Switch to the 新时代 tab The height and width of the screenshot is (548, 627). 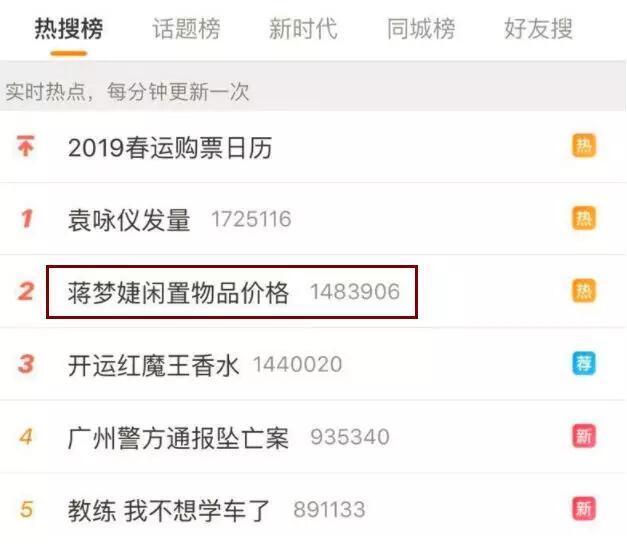[303, 29]
